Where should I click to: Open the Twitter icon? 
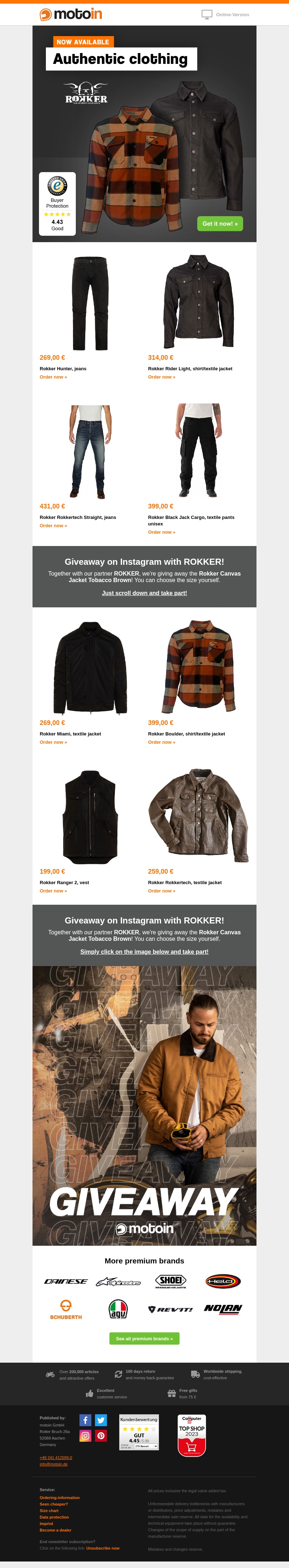[101, 1420]
